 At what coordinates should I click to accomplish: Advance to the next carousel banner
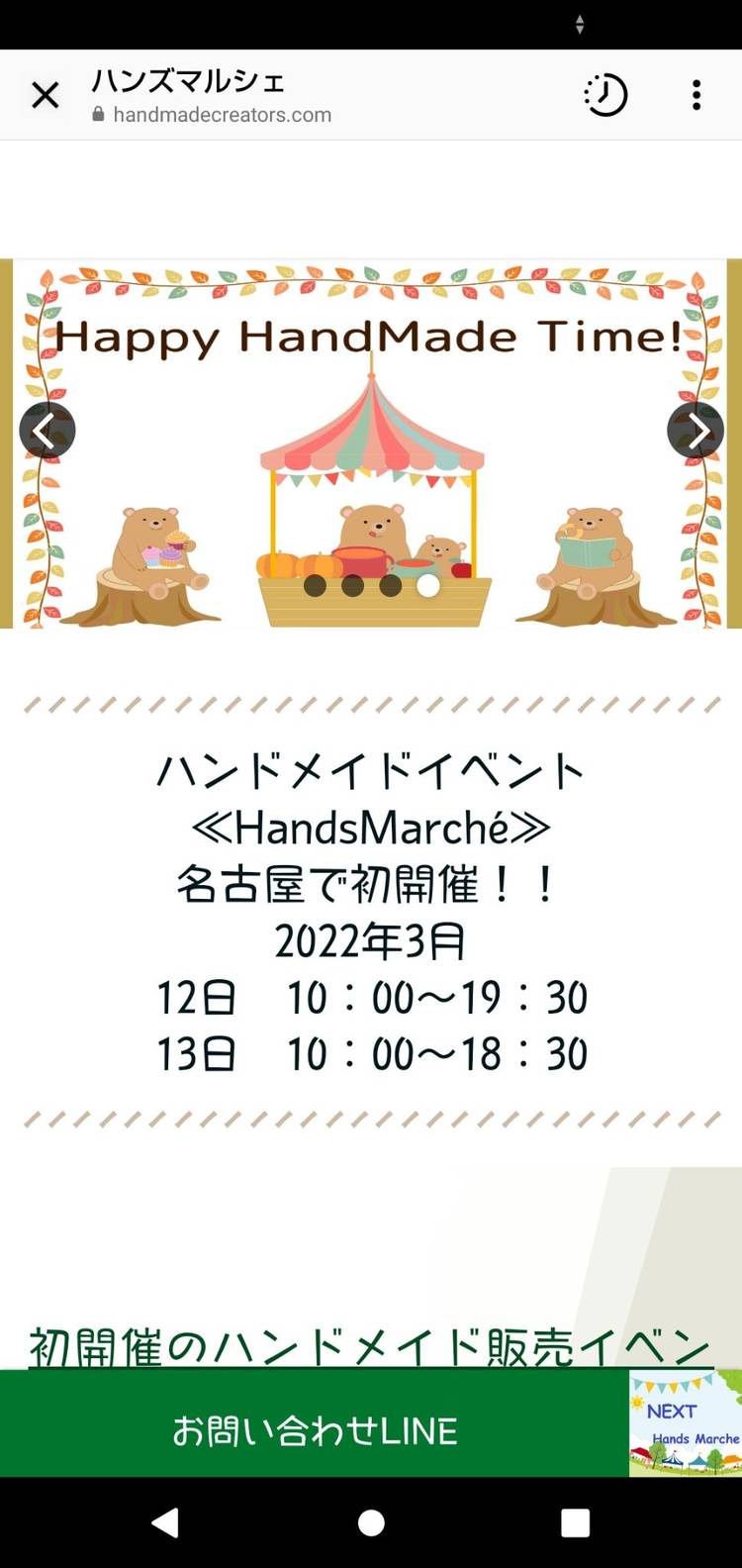[x=696, y=431]
